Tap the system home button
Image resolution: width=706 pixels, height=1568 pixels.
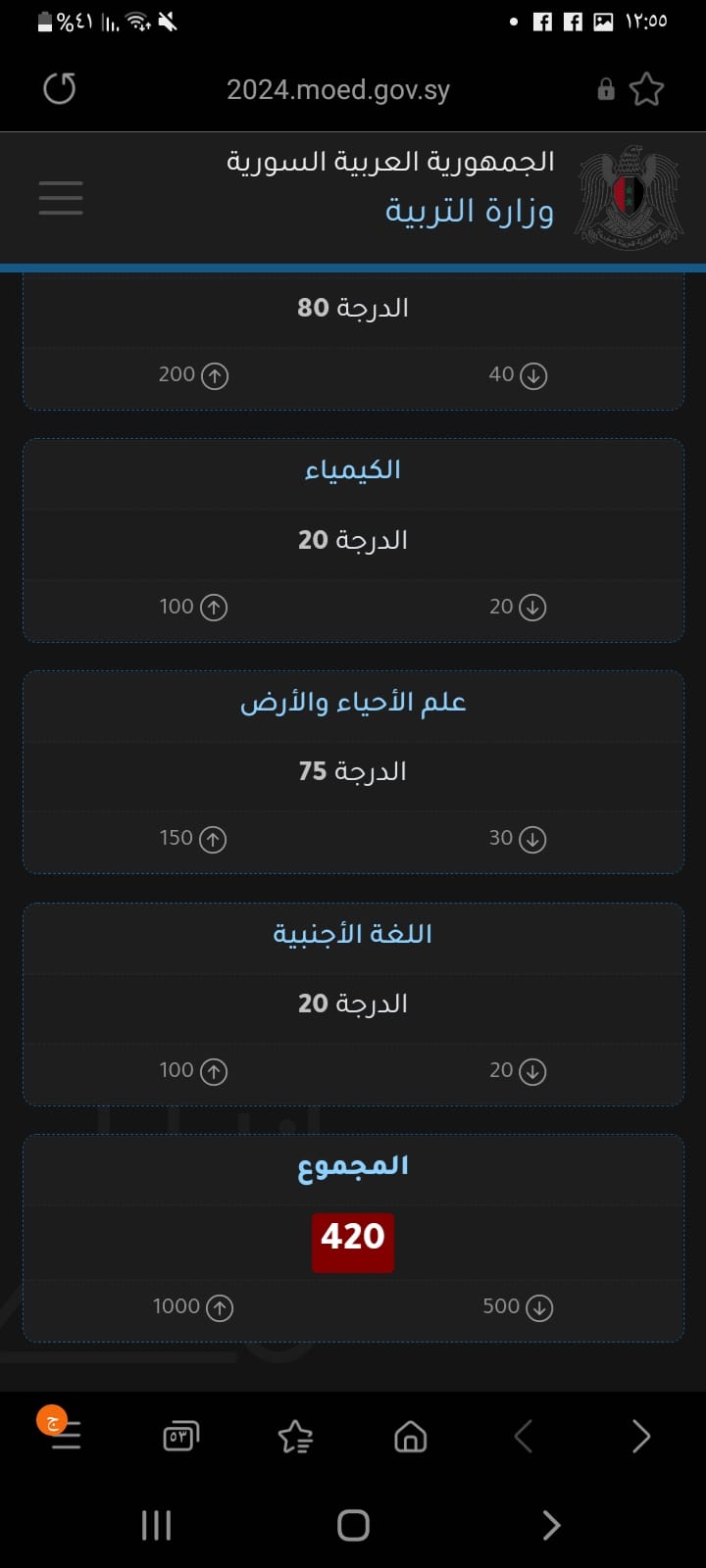353,1525
